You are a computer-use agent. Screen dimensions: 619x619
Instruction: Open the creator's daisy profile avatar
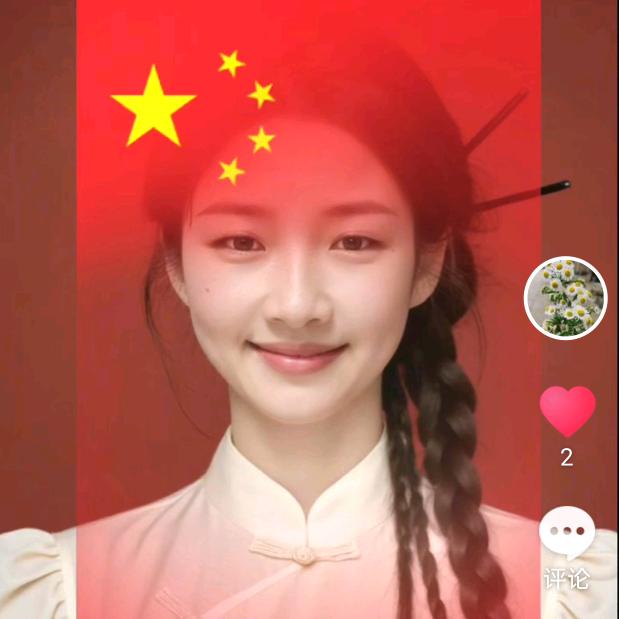click(566, 298)
